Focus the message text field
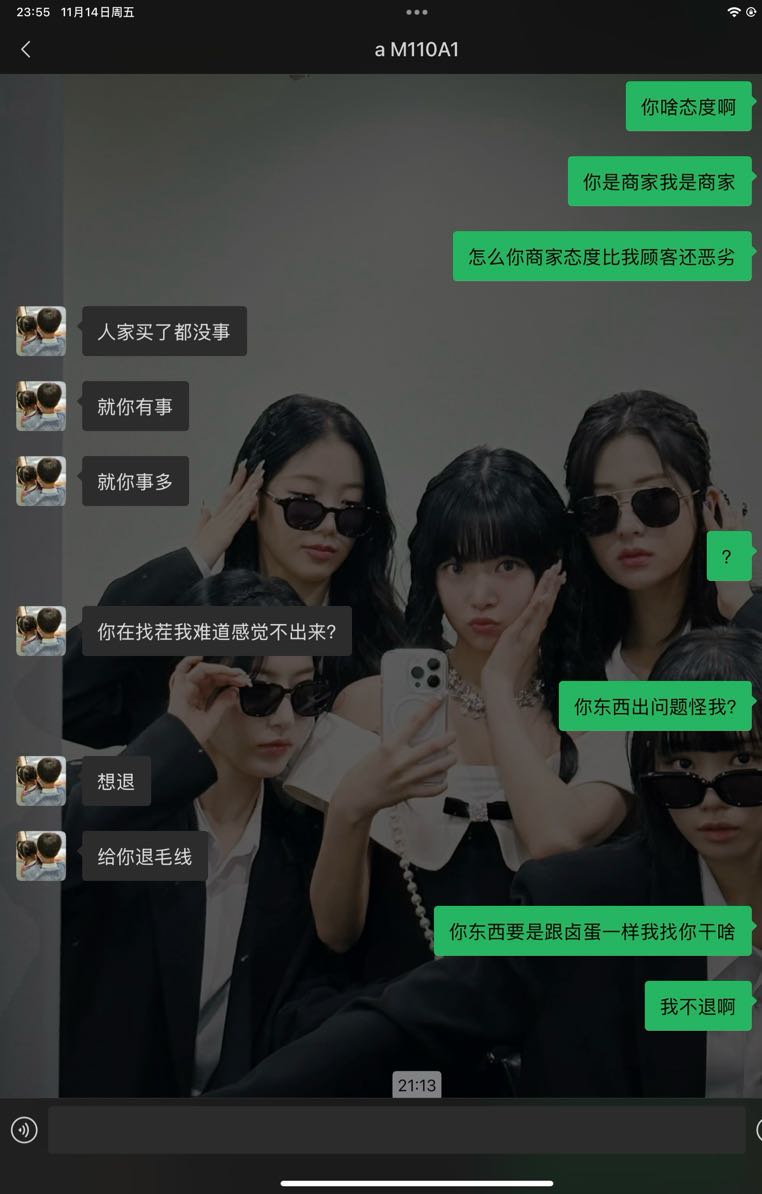The image size is (762, 1194). click(x=396, y=1130)
